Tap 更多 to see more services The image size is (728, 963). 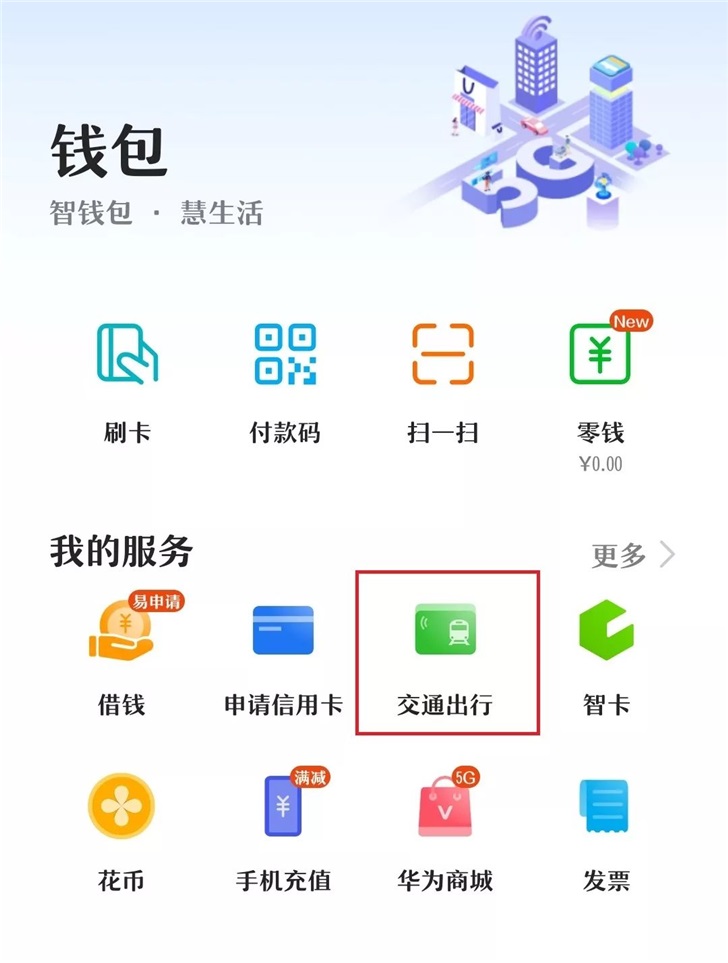point(632,555)
